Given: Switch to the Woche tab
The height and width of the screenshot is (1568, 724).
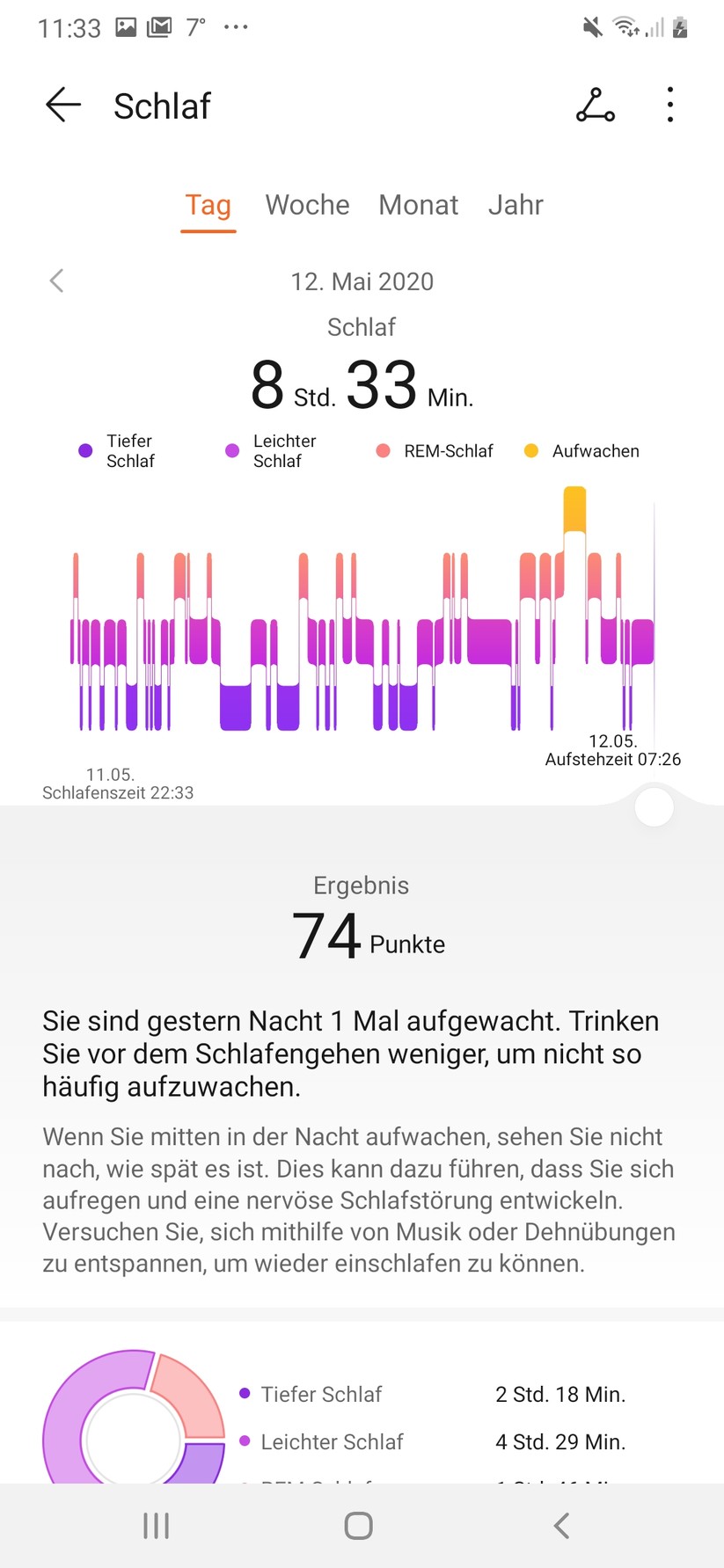Looking at the screenshot, I should click(307, 206).
